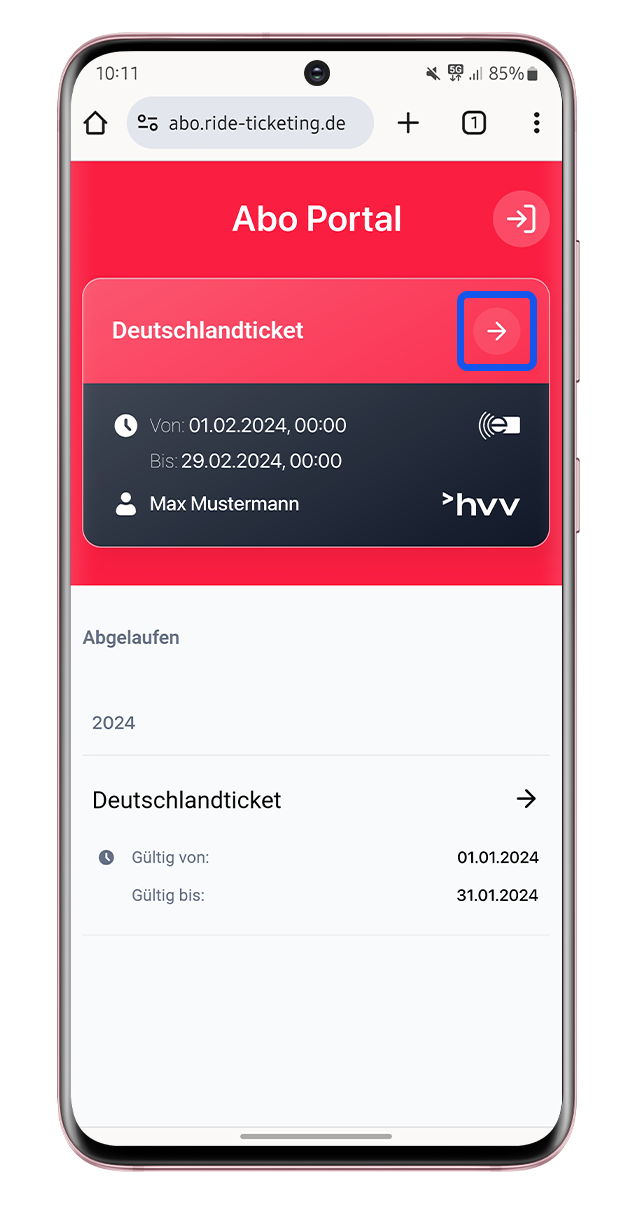625x1208 pixels.
Task: Tap the logout icon beside Abo Portal
Action: [x=521, y=219]
